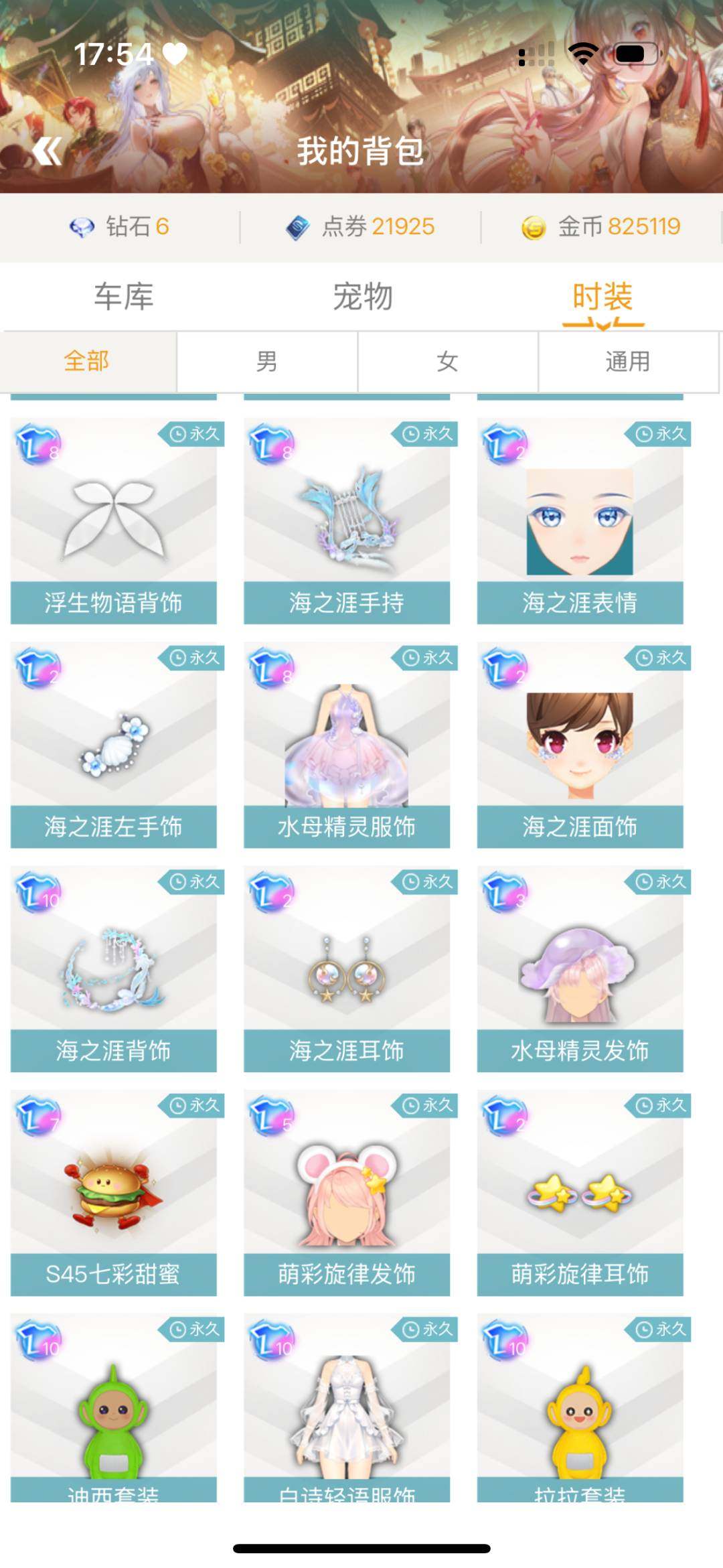Screen dimensions: 723x1568
Task: Filter by 全部
Action: pos(87,362)
